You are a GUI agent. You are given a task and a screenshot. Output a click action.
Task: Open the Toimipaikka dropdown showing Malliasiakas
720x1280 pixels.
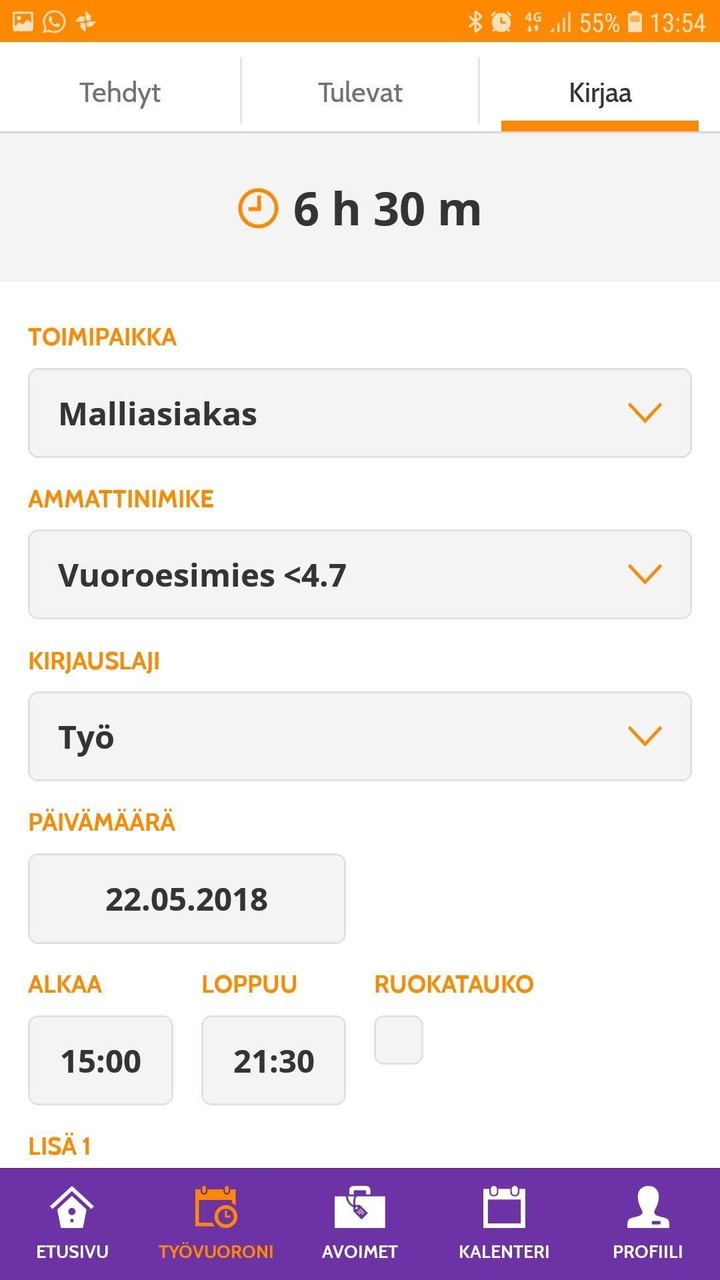(360, 413)
